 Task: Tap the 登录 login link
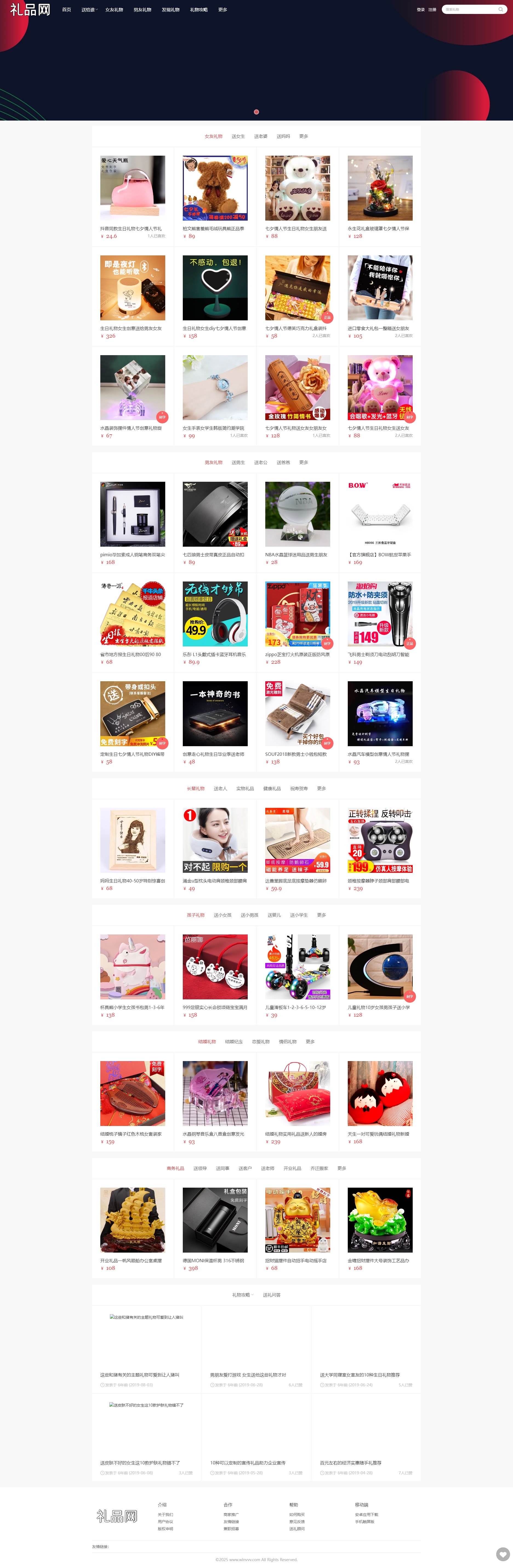[x=420, y=10]
